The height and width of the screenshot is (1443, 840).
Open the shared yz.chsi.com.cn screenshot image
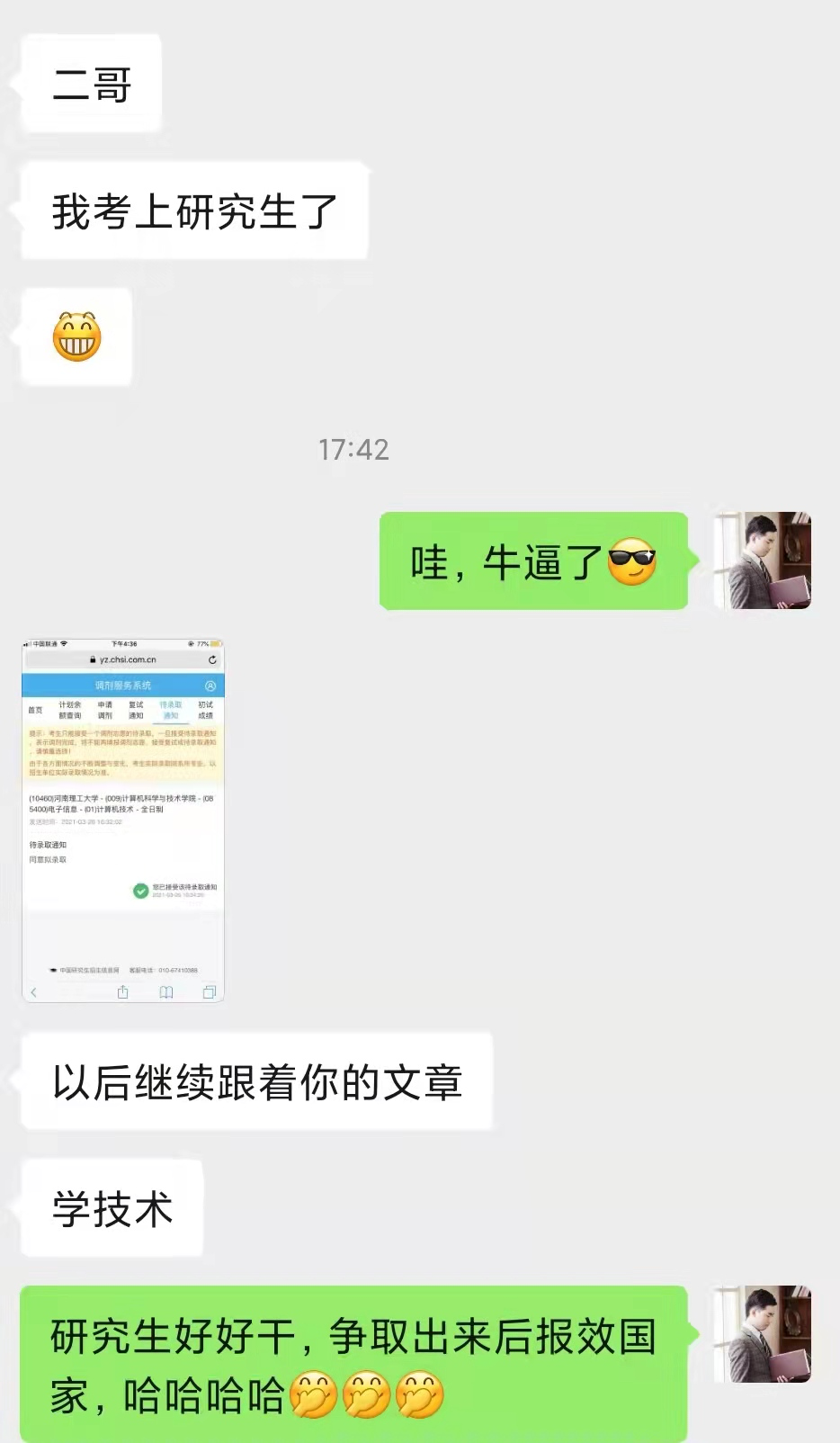tap(123, 820)
